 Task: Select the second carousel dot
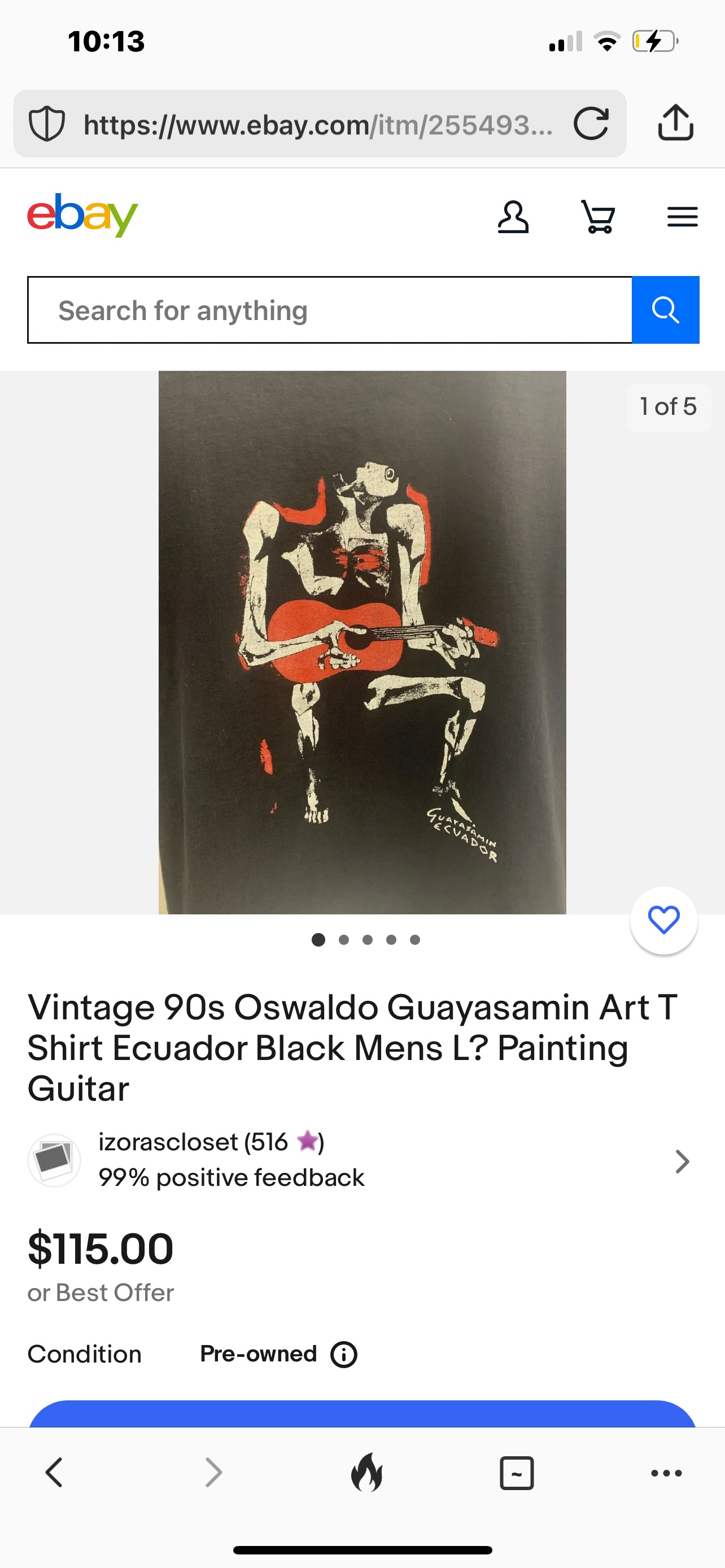pyautogui.click(x=343, y=939)
